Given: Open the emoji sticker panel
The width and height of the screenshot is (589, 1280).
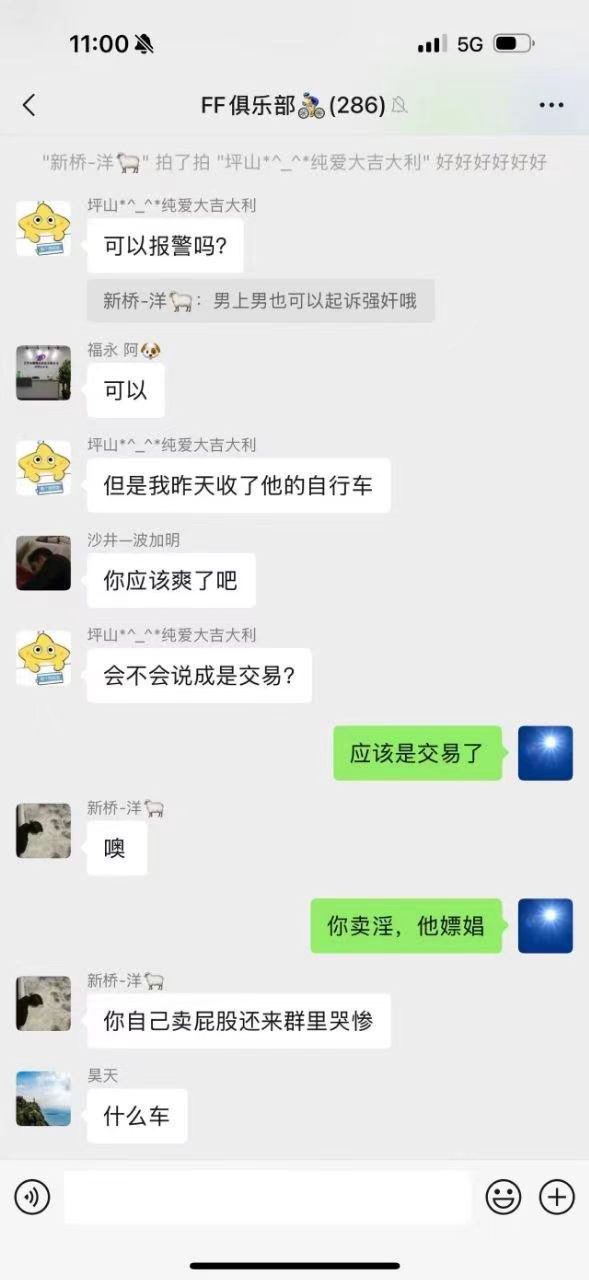Looking at the screenshot, I should click(x=503, y=1196).
